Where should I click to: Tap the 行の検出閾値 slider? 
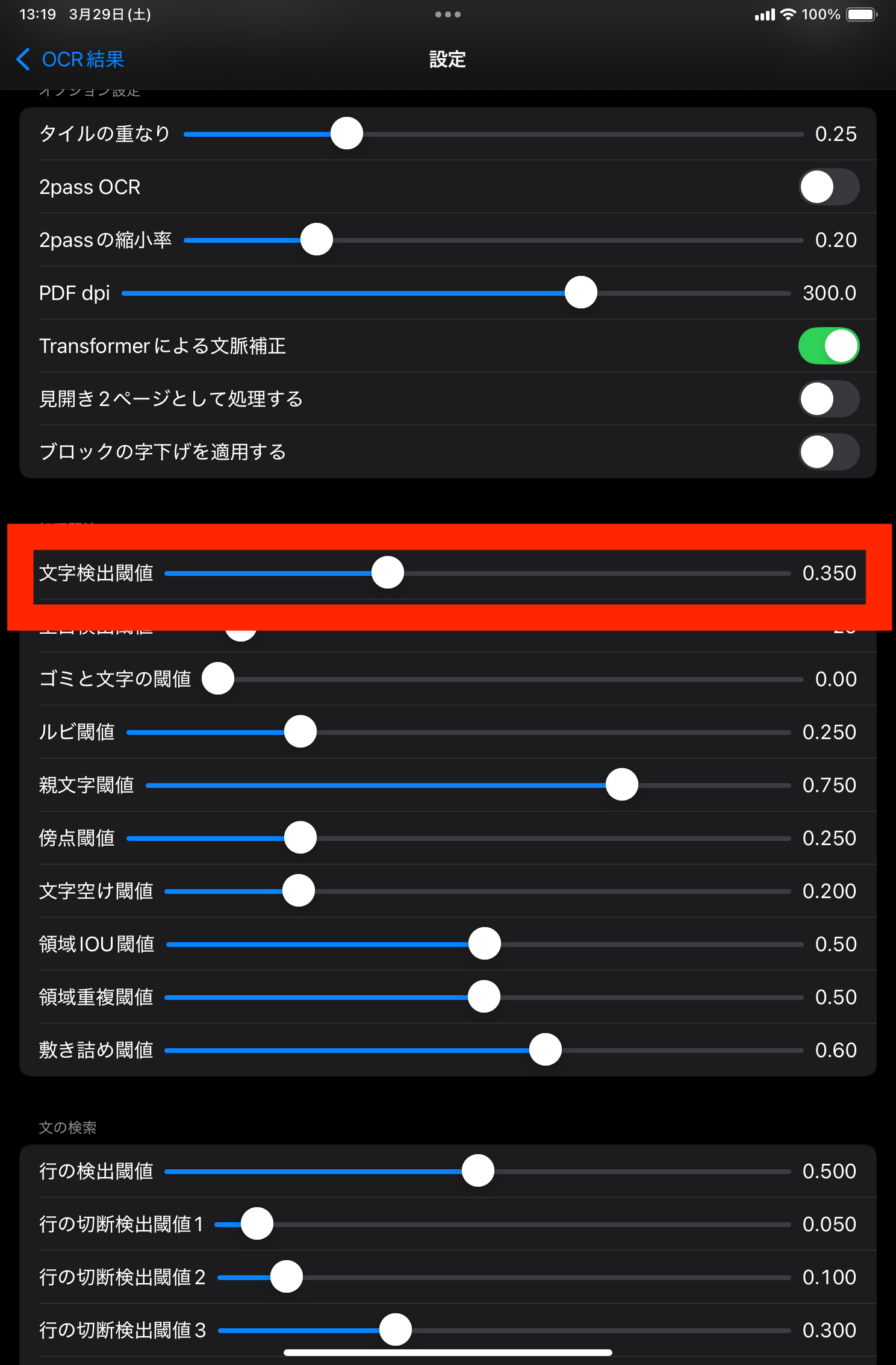click(x=478, y=1171)
